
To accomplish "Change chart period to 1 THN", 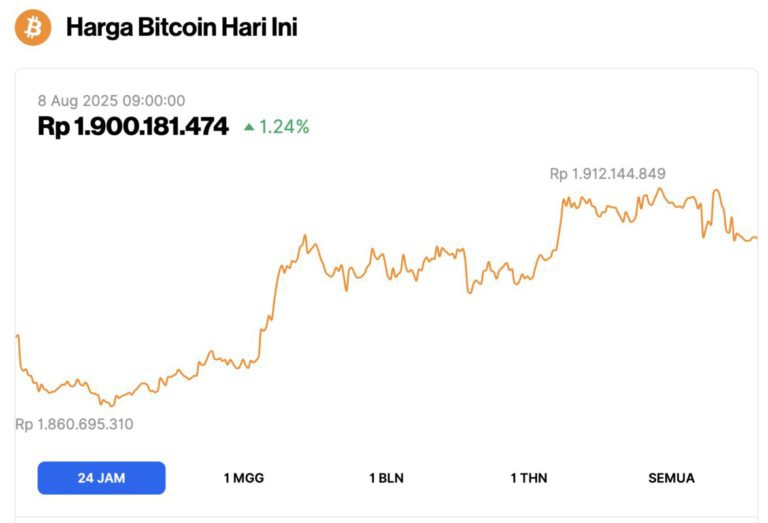I will coord(528,478).
